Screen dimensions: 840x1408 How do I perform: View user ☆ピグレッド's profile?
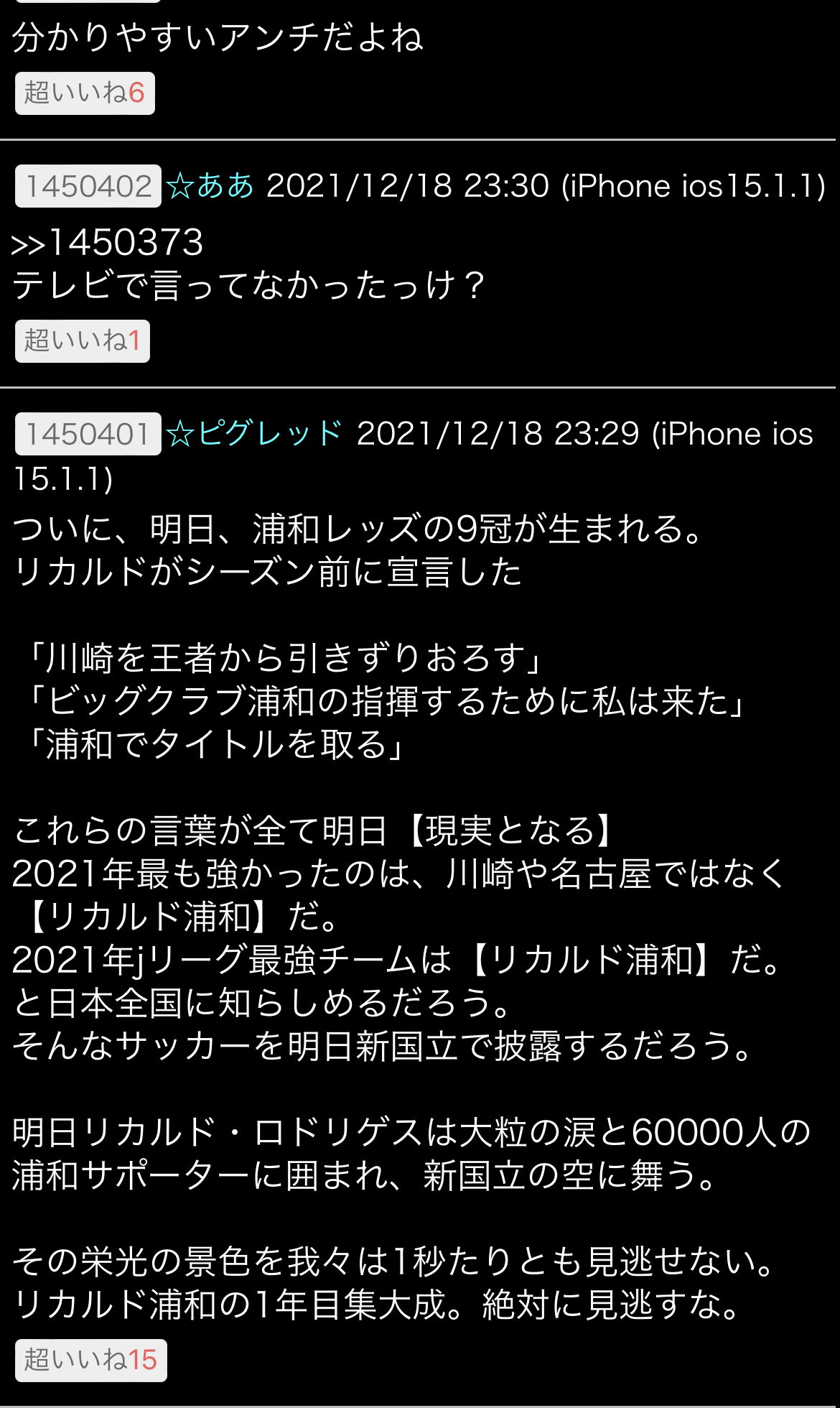coord(255,434)
